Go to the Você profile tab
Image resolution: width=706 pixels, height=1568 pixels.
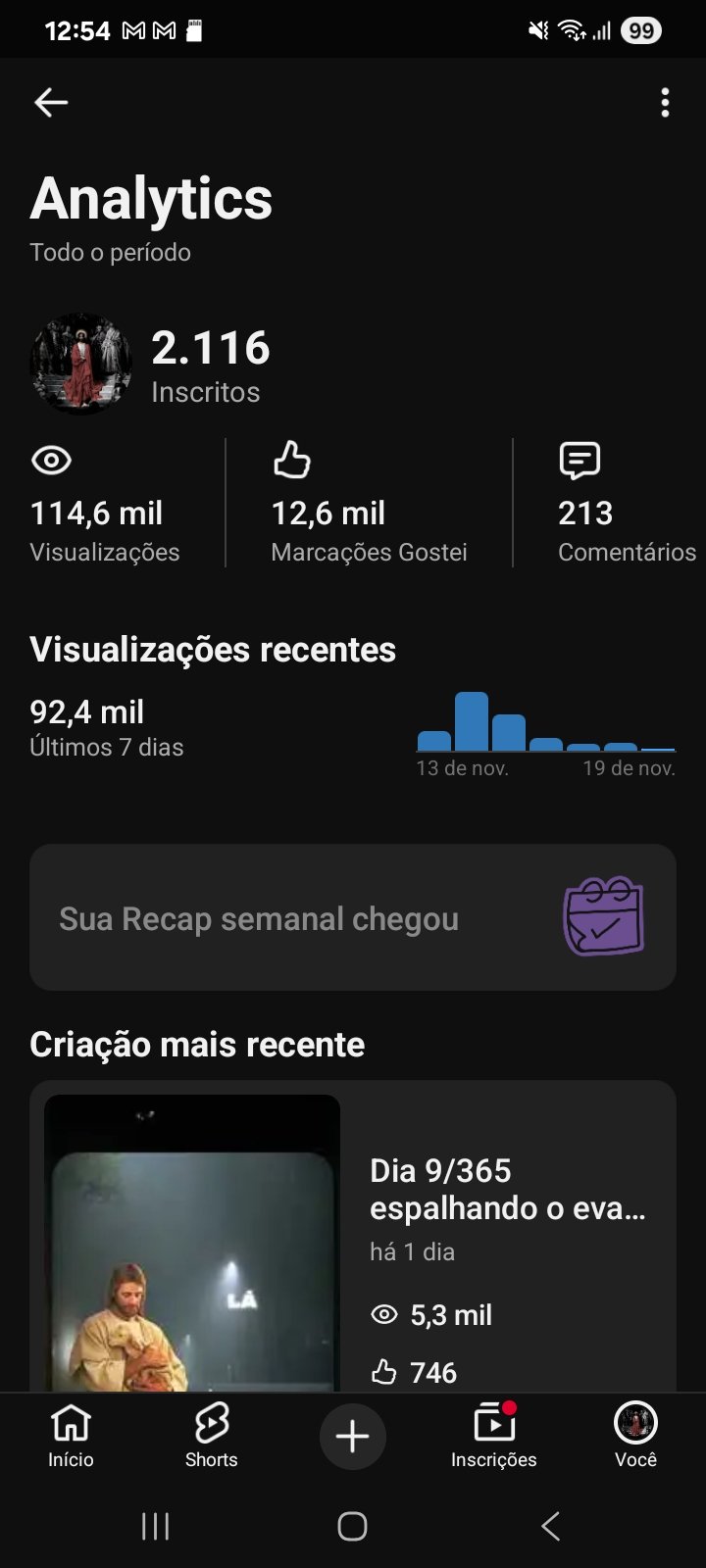635,1435
